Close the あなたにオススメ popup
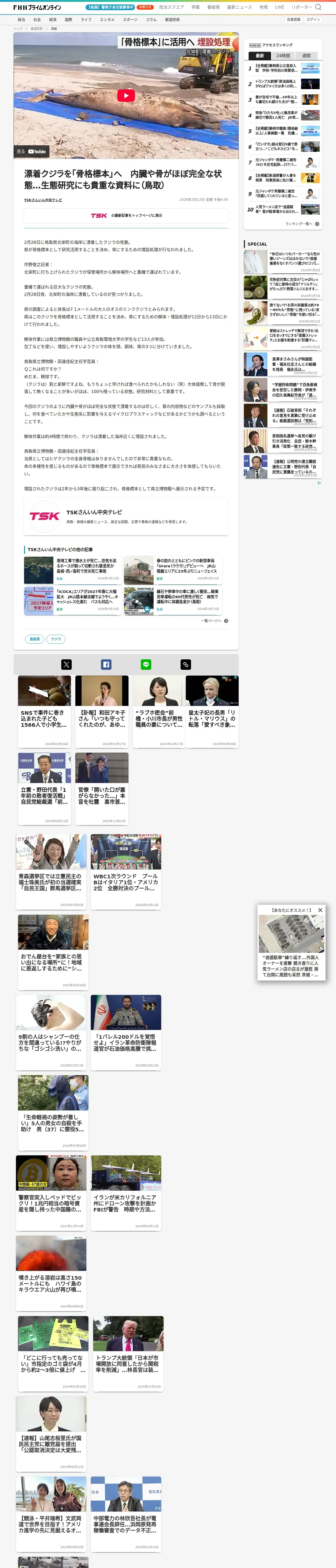Screen dimensions: 336x1568 click(320, 910)
